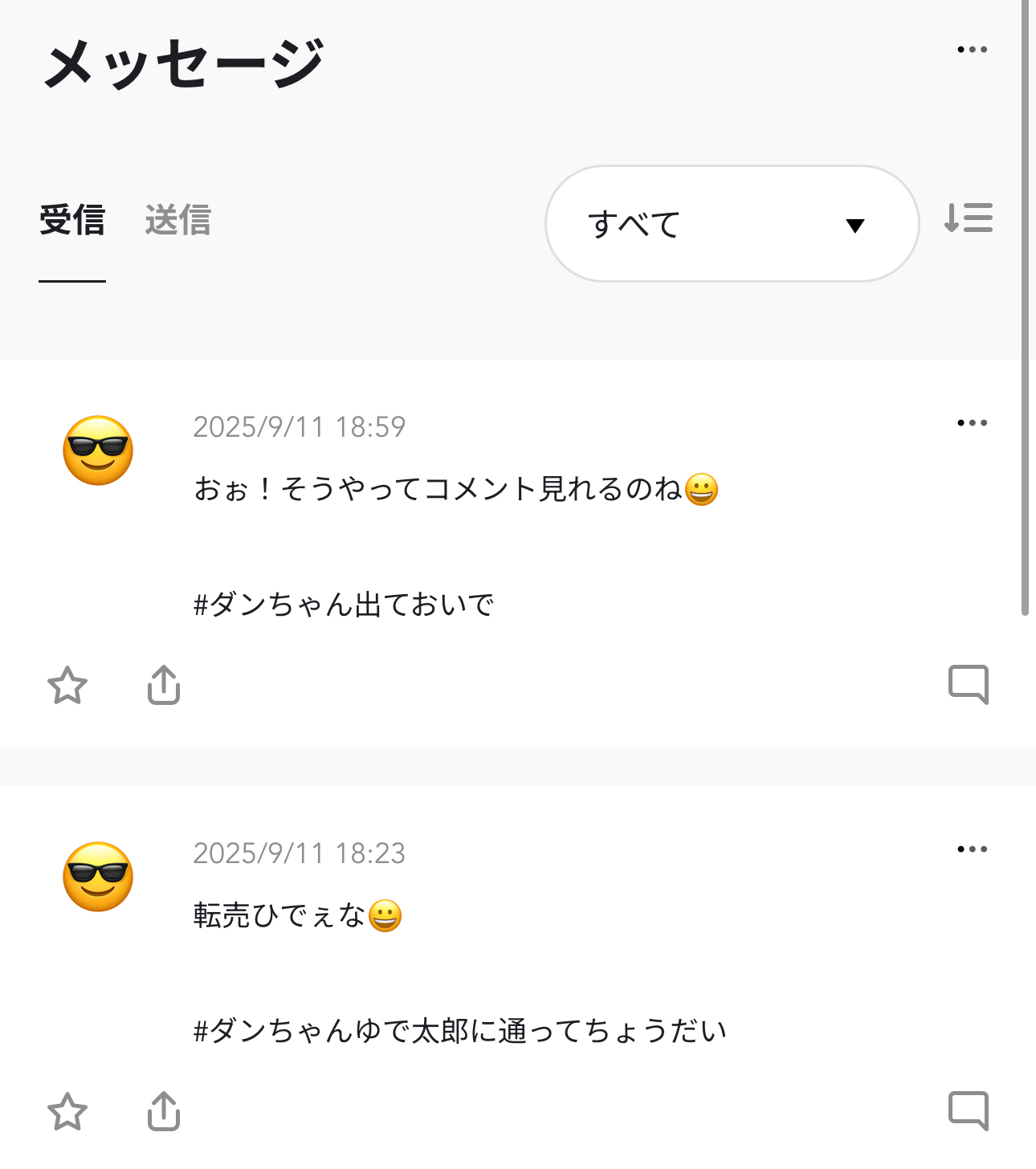1036x1169 pixels.
Task: Reply to the 18:59 message
Action: click(x=969, y=685)
